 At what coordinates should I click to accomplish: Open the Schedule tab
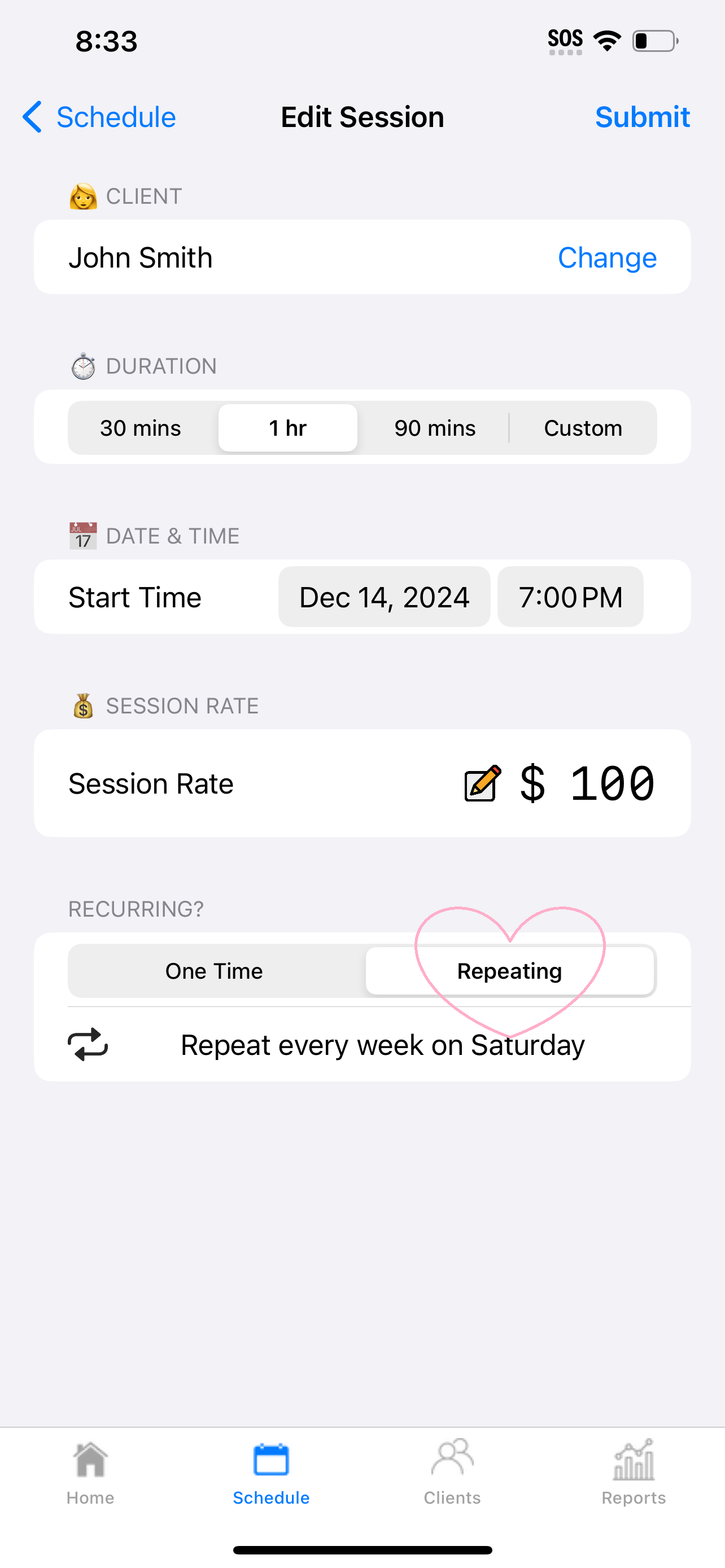point(271,1473)
